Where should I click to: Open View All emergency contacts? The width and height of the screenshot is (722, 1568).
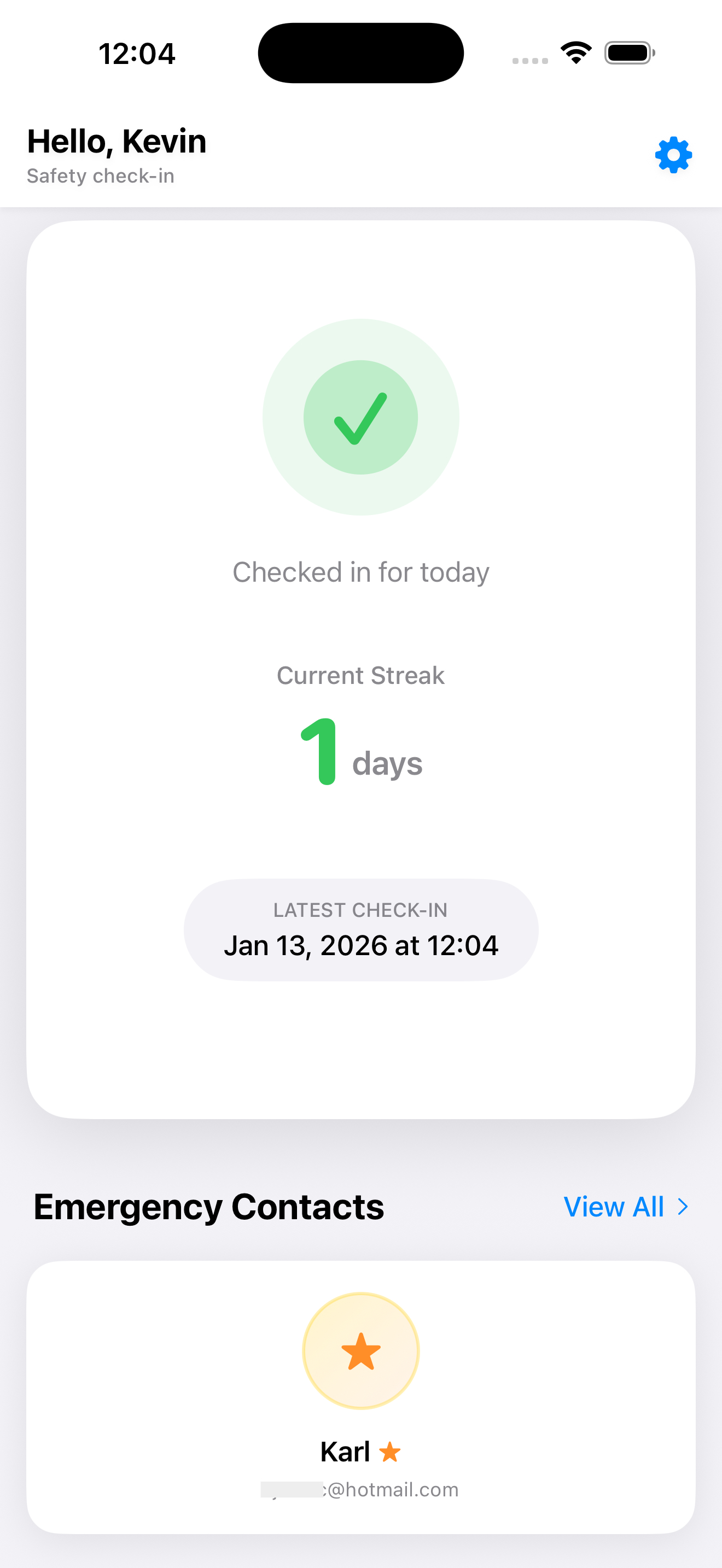[x=614, y=1207]
